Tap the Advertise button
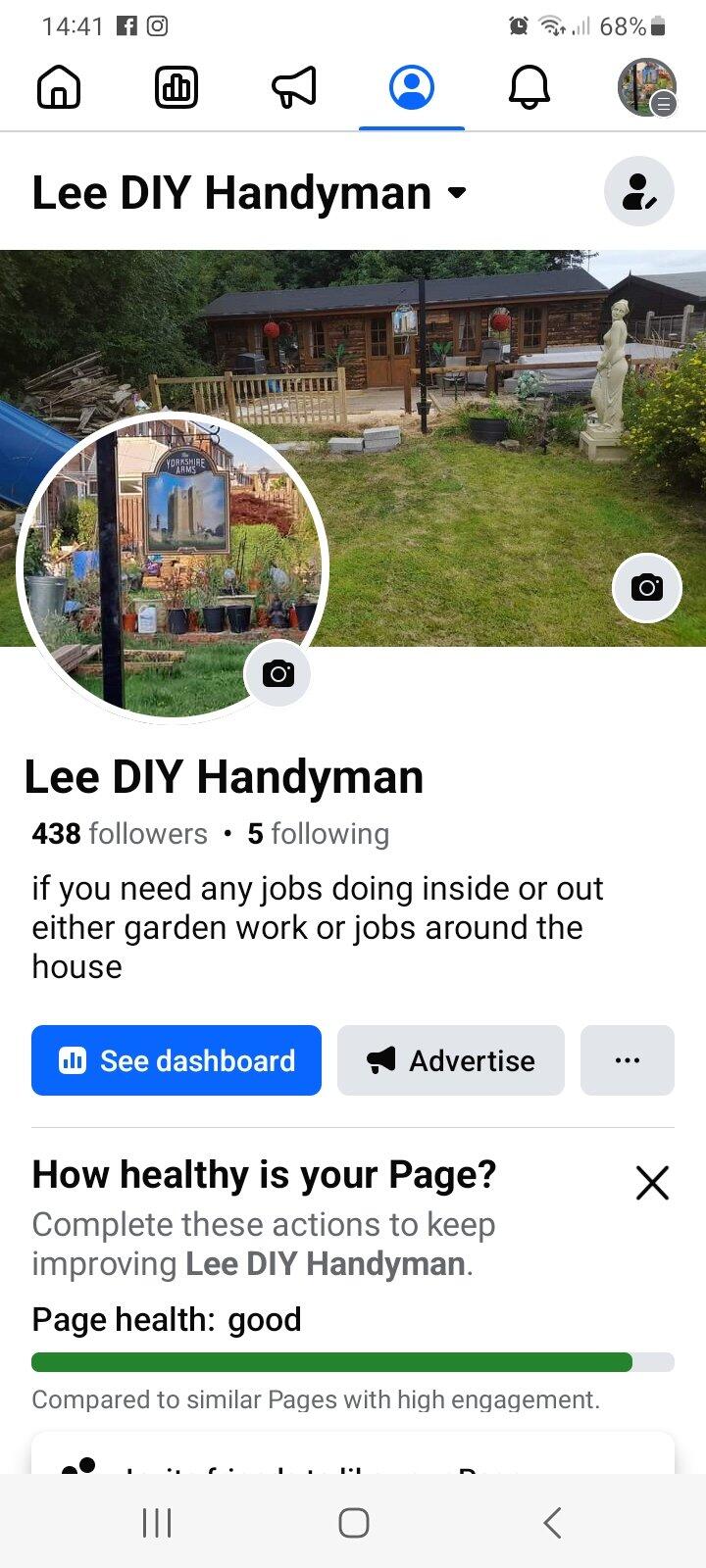Viewport: 706px width, 1568px height. point(450,1060)
